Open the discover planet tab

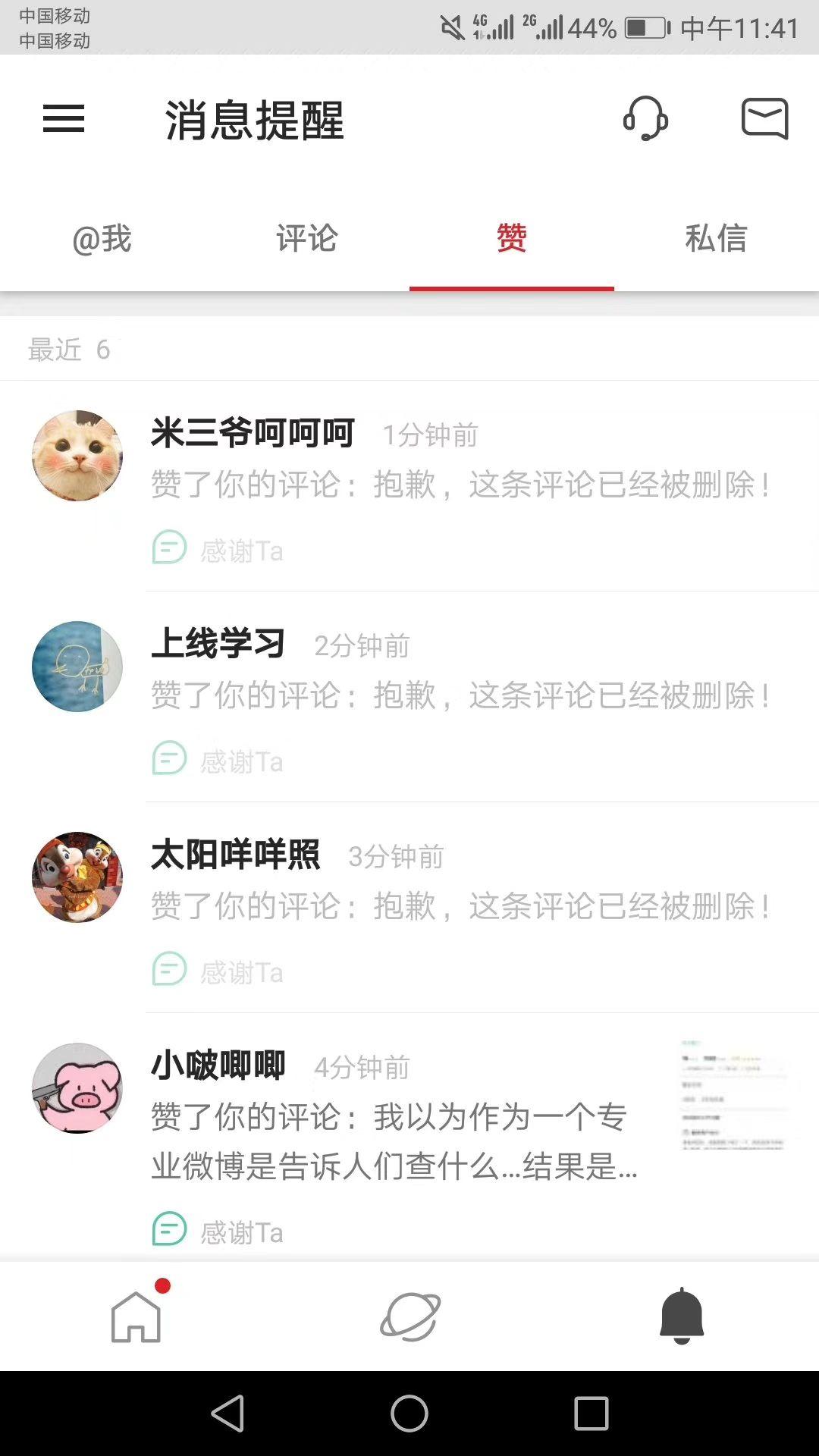409,1316
